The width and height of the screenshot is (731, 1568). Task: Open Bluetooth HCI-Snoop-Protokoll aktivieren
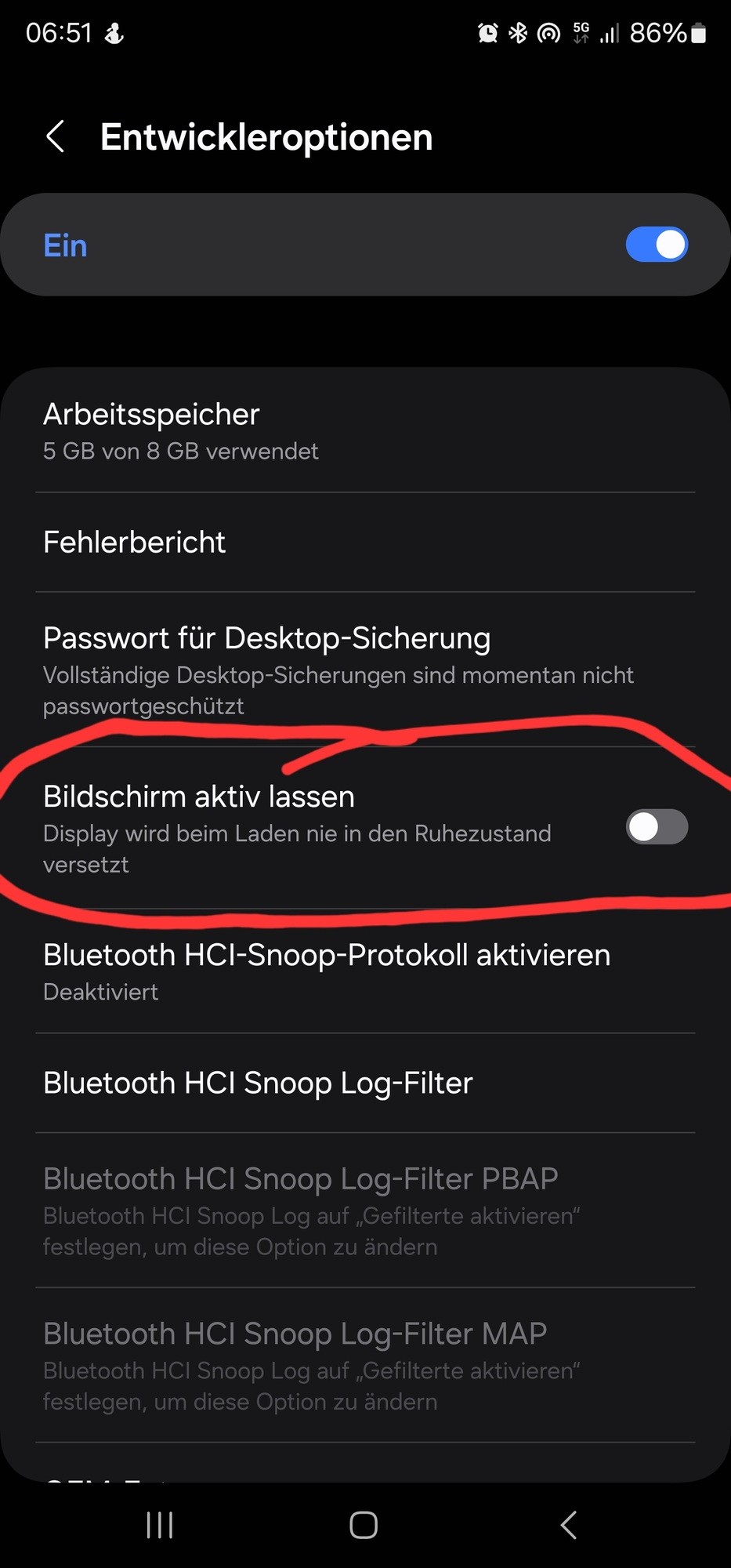[x=365, y=971]
